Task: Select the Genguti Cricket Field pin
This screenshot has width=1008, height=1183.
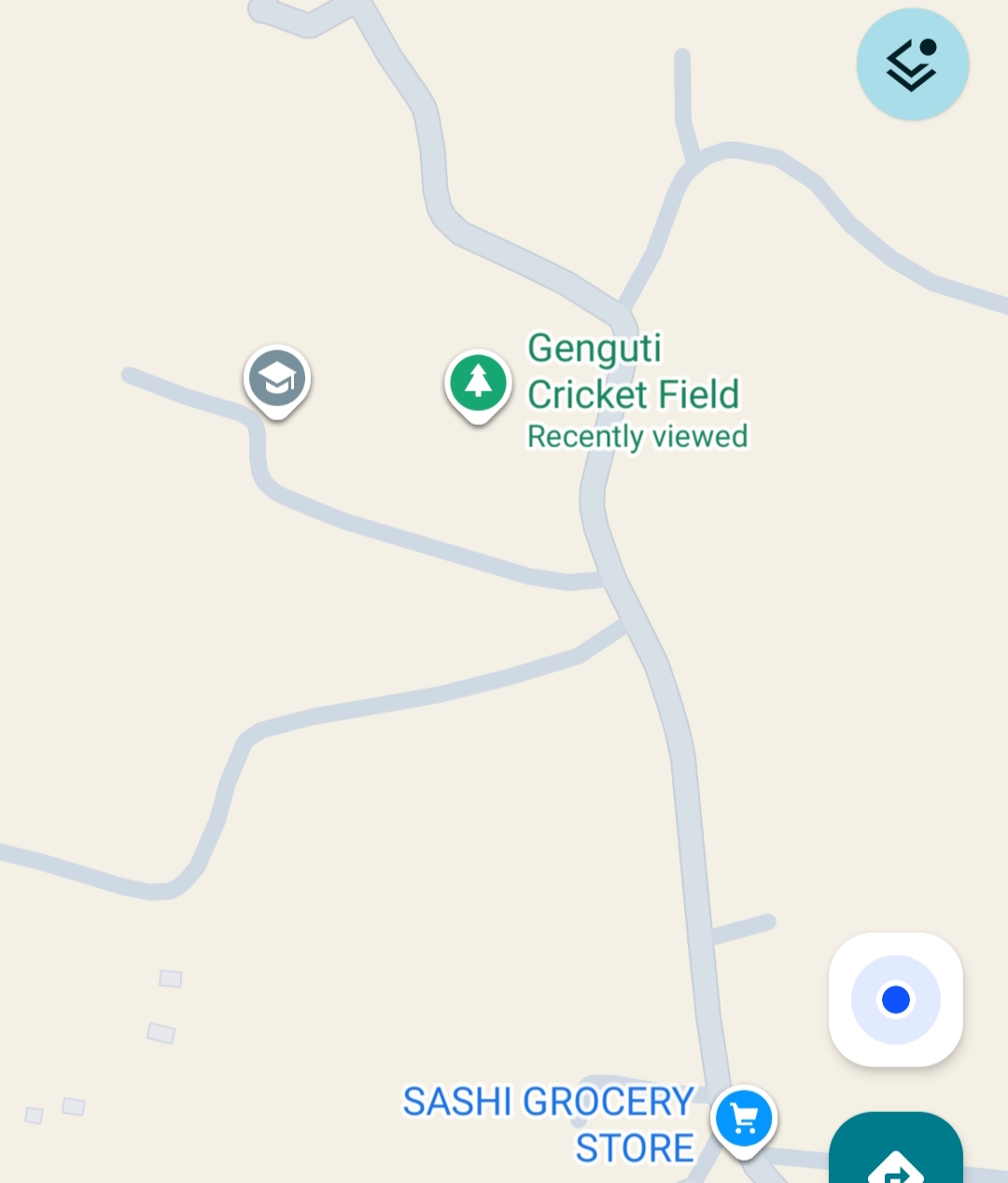Action: pos(478,384)
